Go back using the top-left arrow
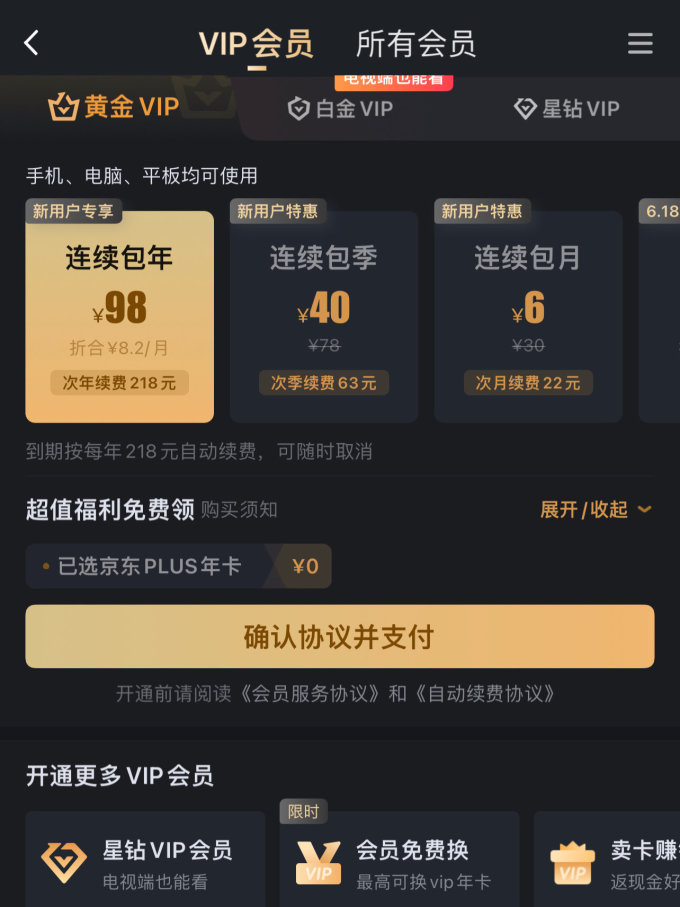Screen dimensions: 680x907 (x=32, y=43)
